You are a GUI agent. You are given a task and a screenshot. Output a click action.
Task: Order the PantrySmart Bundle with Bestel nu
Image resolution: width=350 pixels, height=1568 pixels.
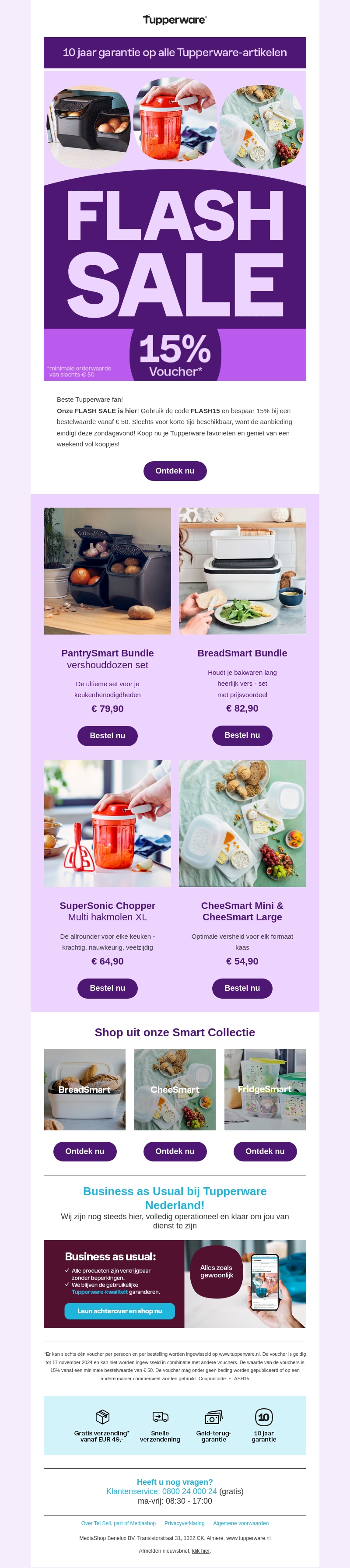[x=107, y=735]
